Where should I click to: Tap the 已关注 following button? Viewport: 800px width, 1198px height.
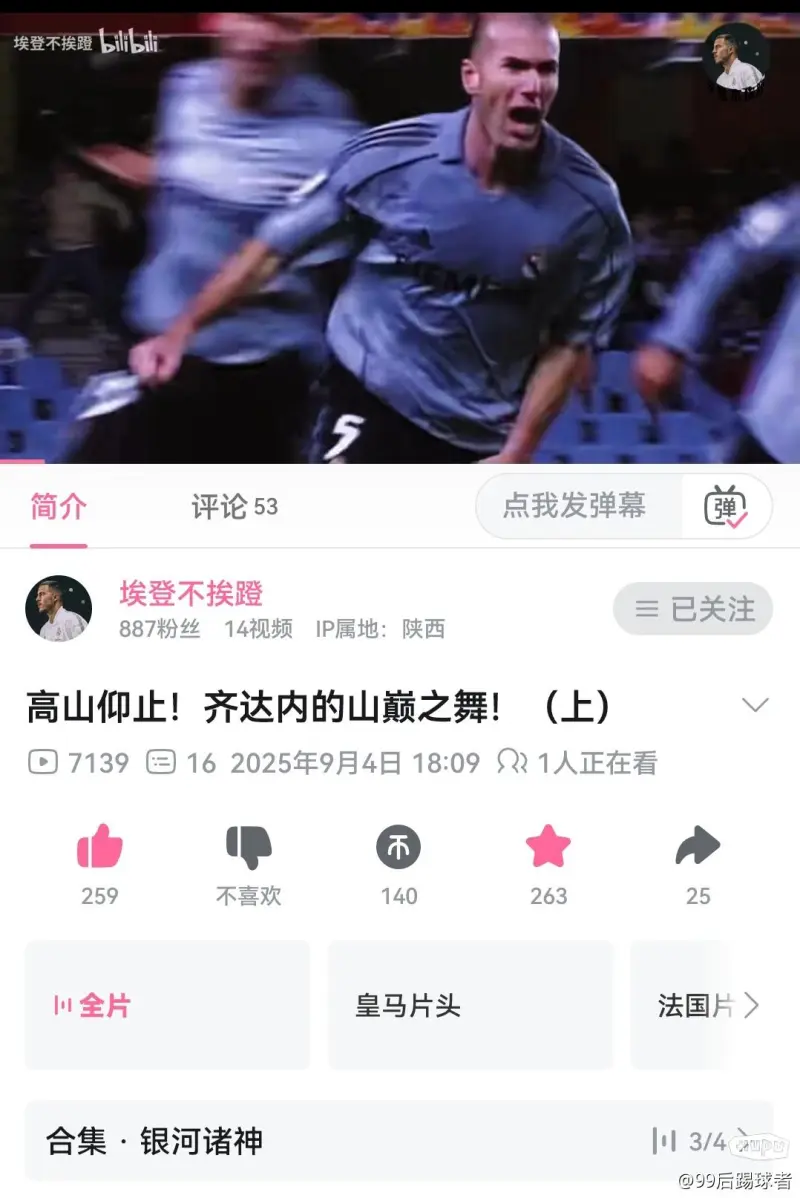(x=693, y=608)
